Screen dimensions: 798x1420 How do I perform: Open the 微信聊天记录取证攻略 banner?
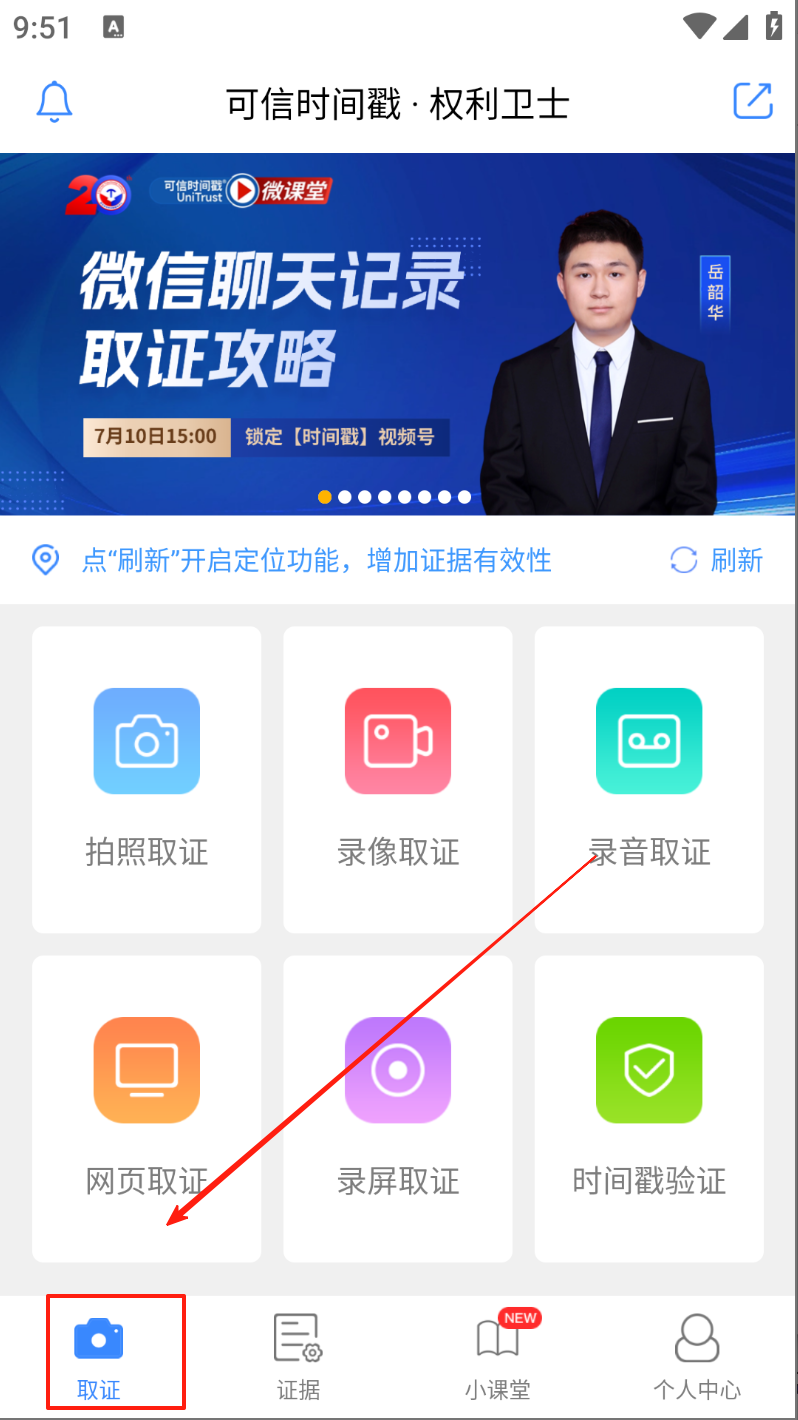[398, 334]
